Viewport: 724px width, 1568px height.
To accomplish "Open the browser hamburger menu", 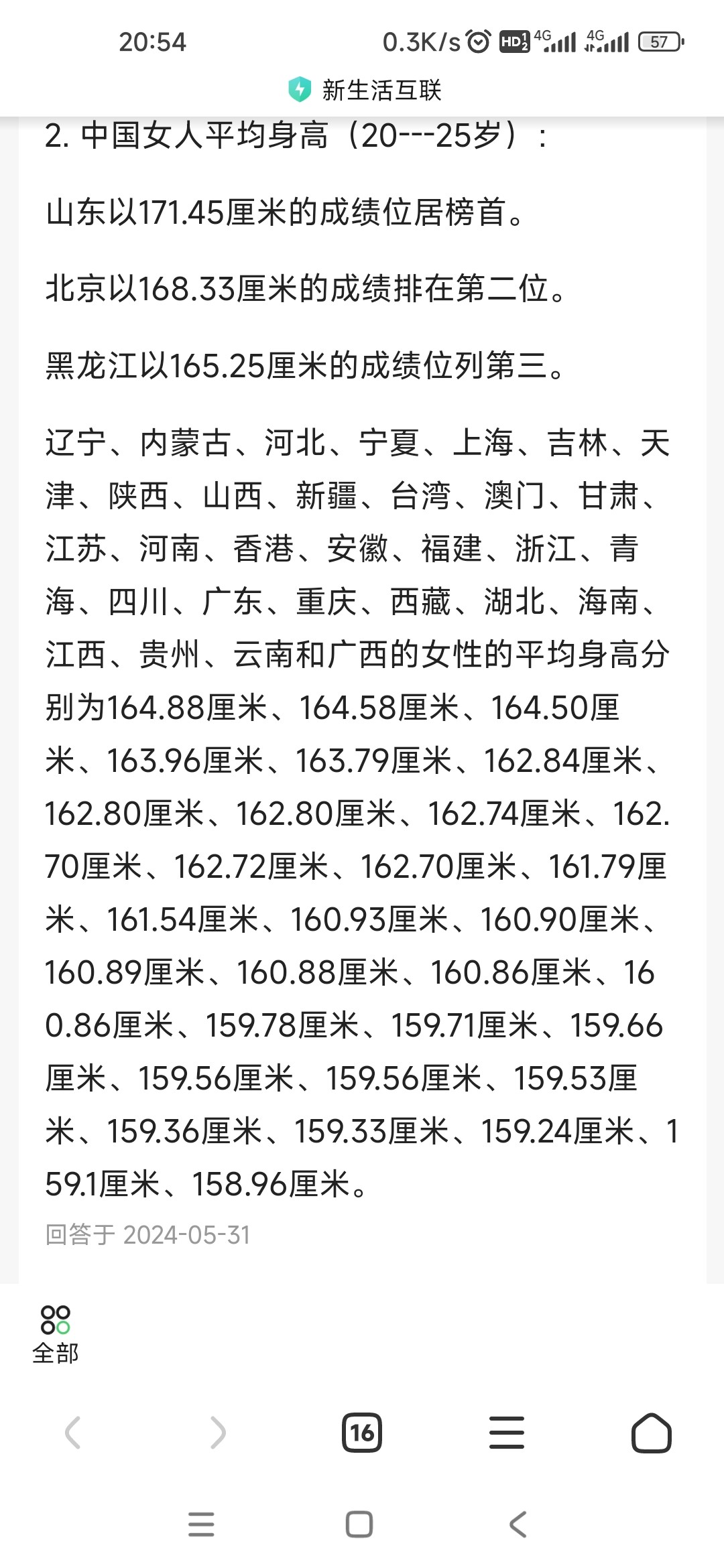I will click(x=507, y=1433).
